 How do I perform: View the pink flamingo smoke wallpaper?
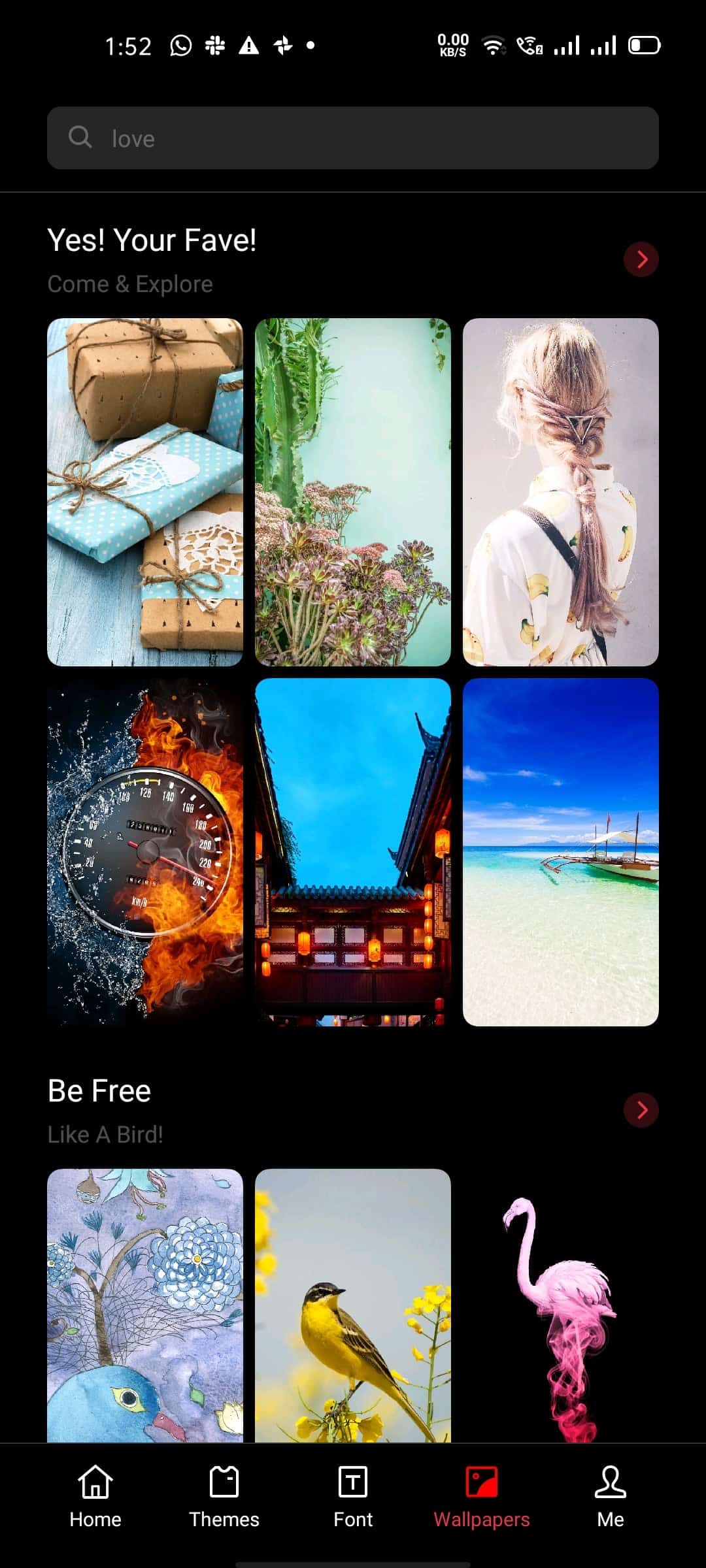tap(561, 1305)
